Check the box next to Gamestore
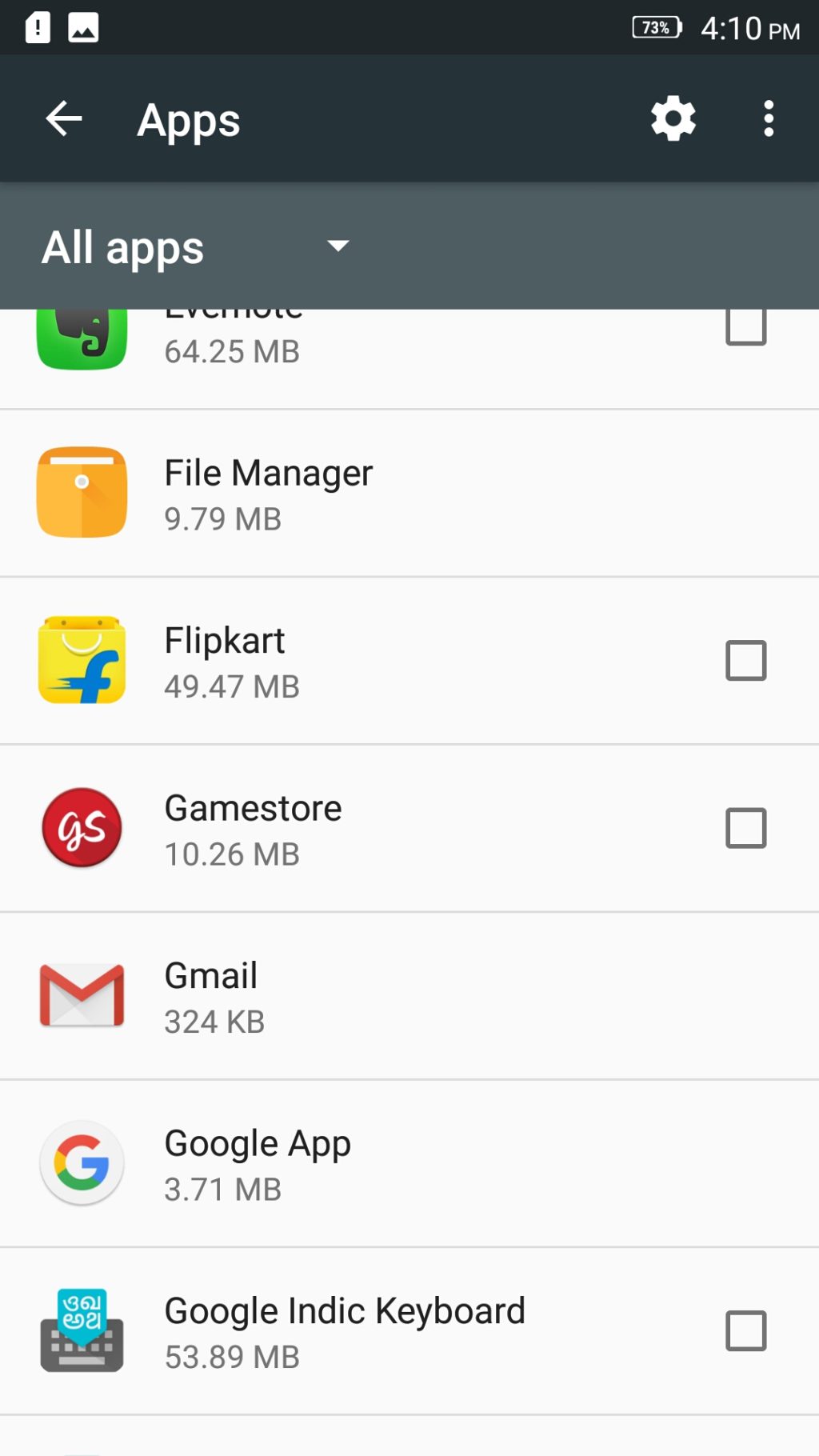Viewport: 819px width, 1456px height. coord(745,828)
